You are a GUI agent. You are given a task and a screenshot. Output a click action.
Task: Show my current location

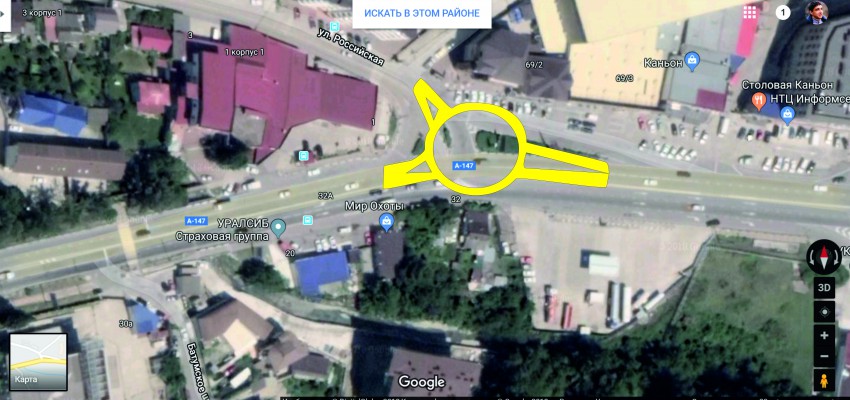coord(825,311)
